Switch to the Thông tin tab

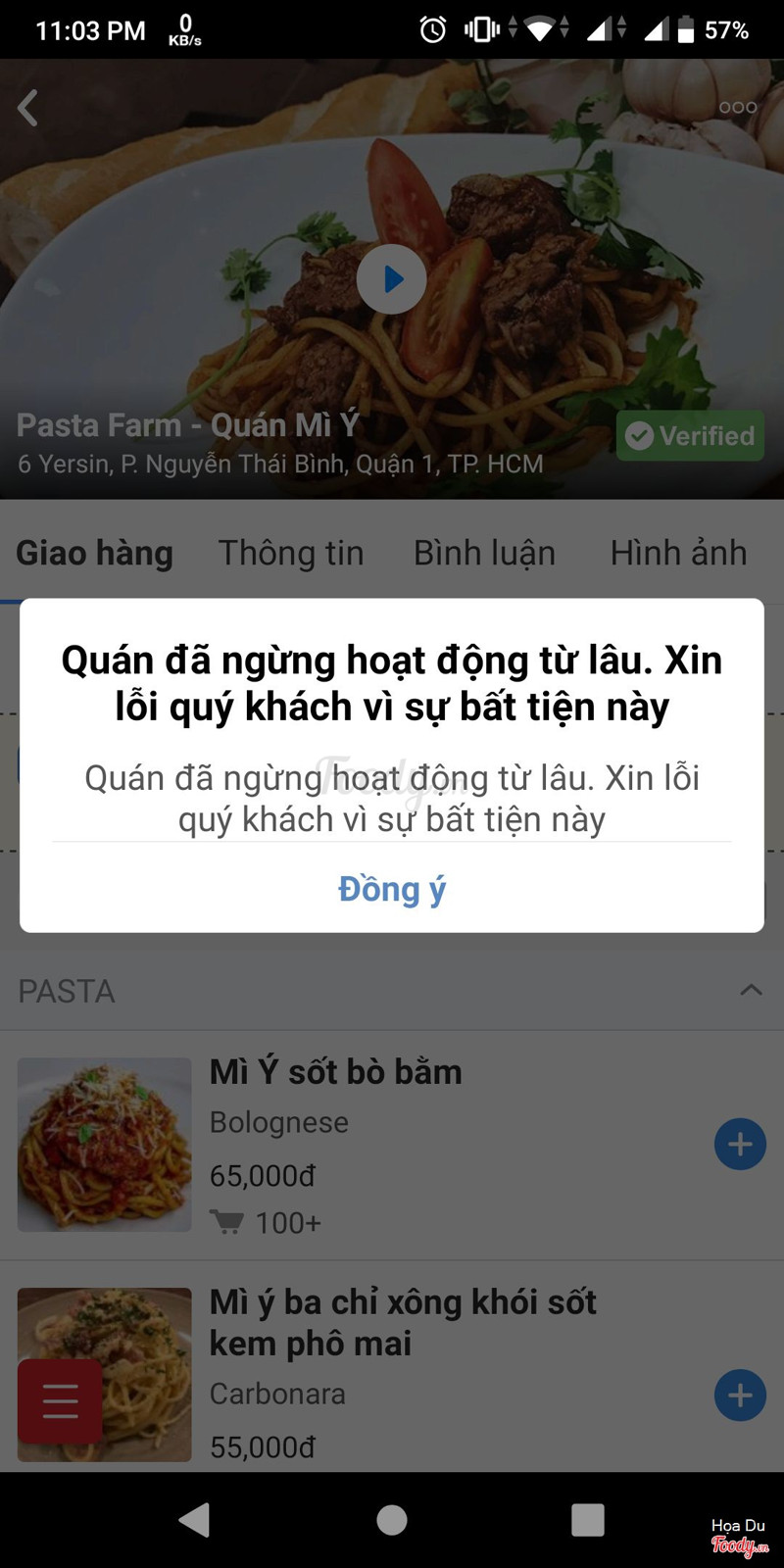(291, 553)
